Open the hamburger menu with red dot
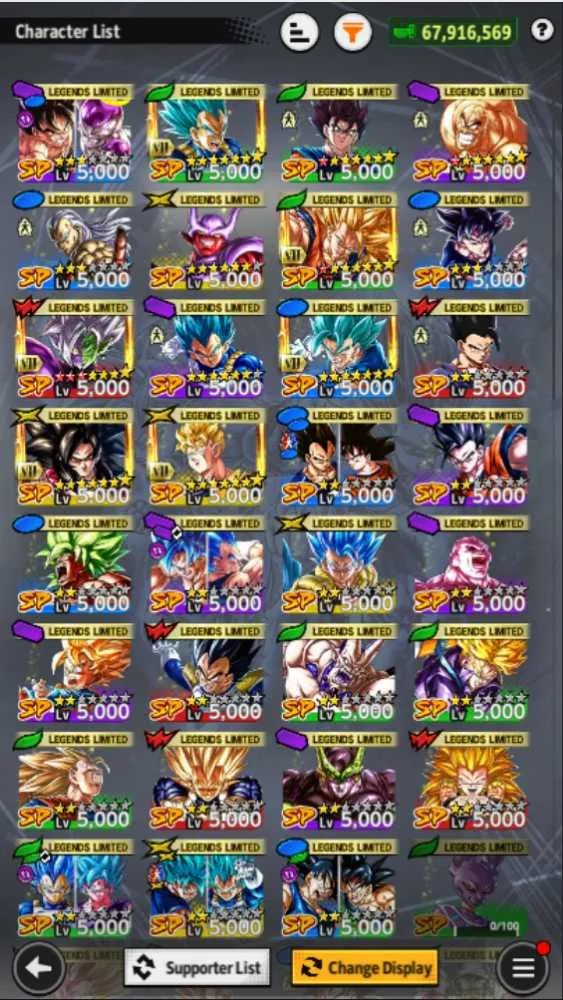This screenshot has height=1000, width=563. pos(523,968)
